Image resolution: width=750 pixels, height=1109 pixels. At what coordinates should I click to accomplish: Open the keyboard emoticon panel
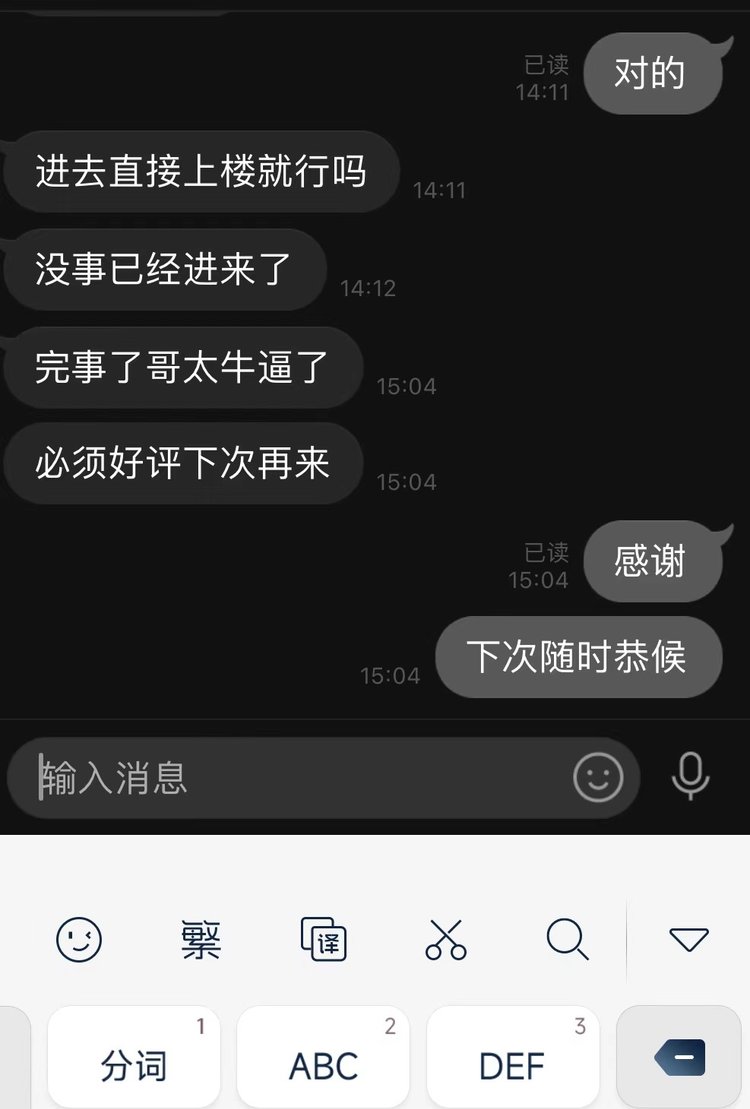point(79,940)
